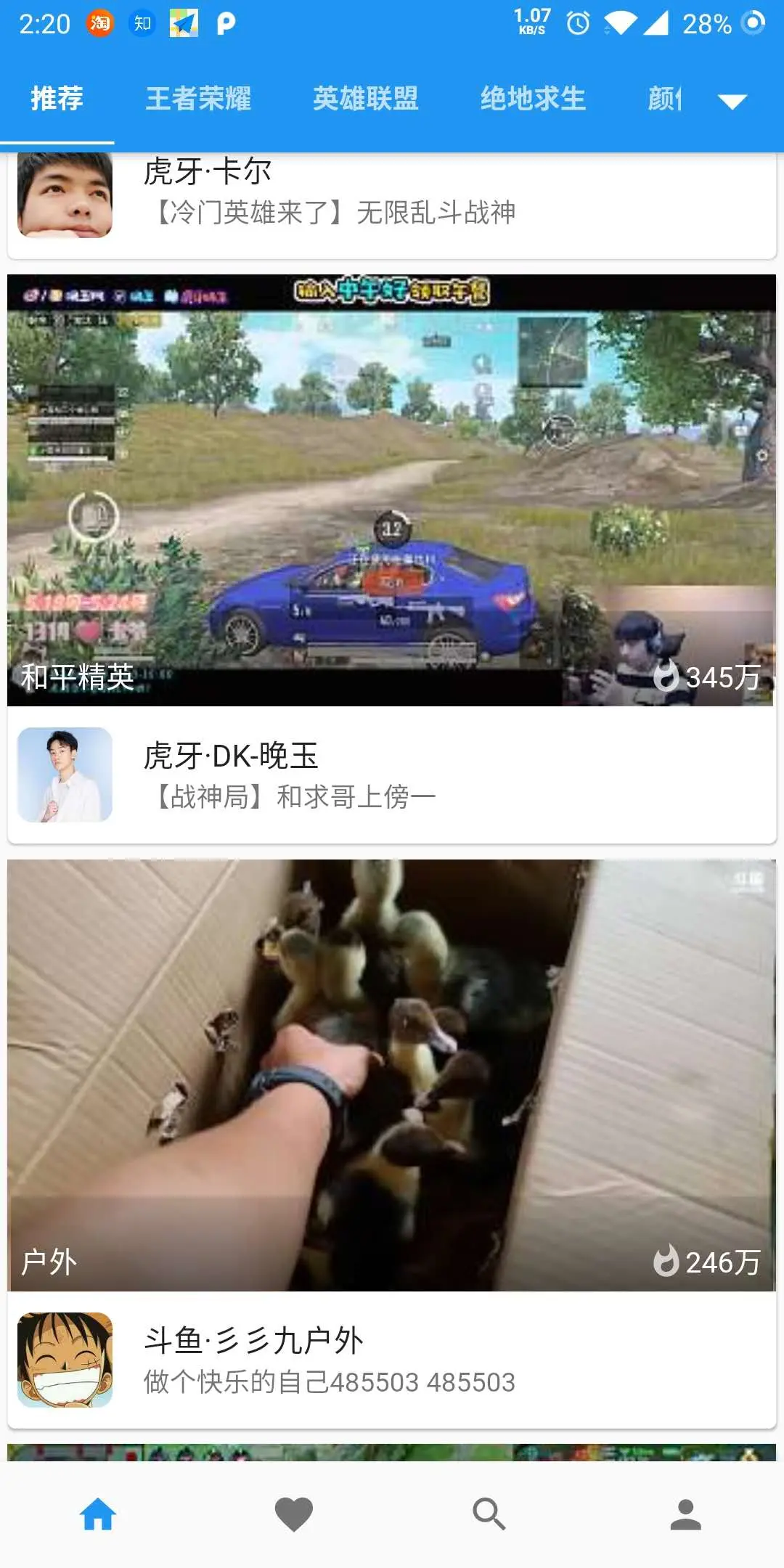Switch to the 王者荣耀 tab
The width and height of the screenshot is (784, 1568).
click(x=198, y=99)
